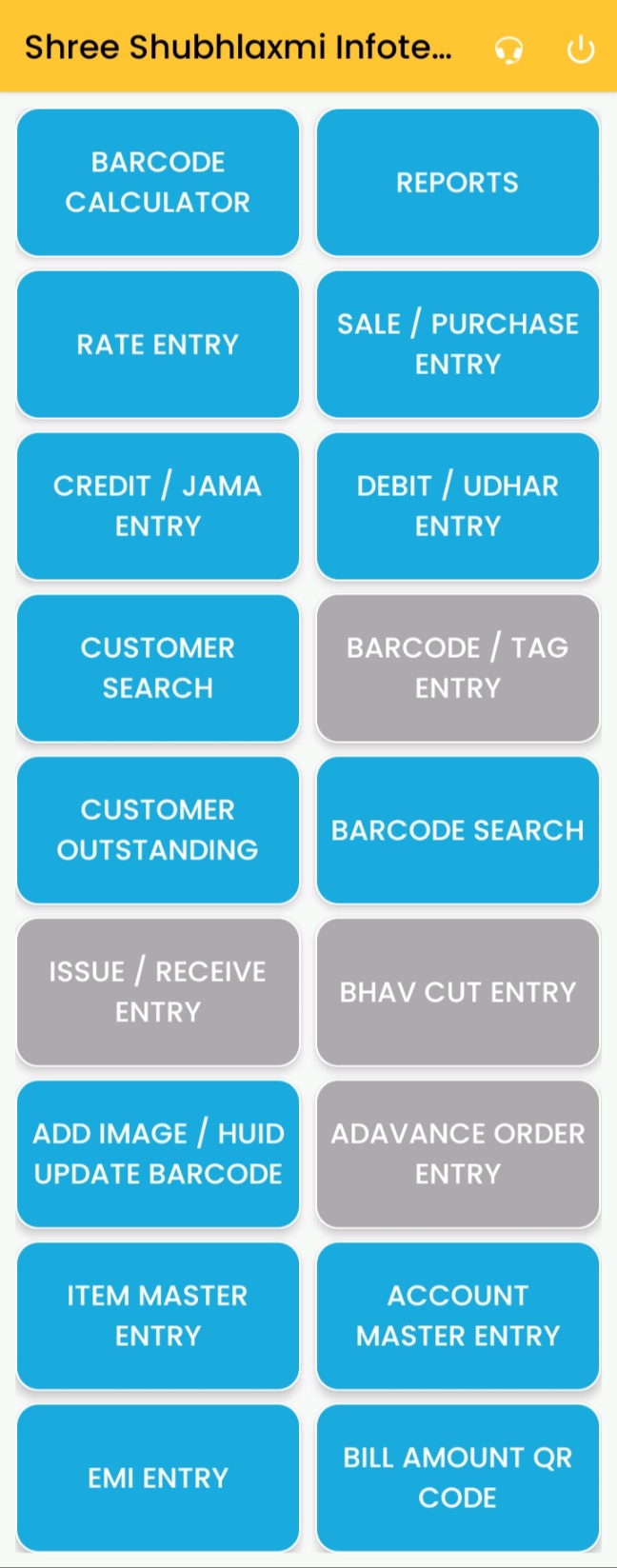This screenshot has width=617, height=1568.
Task: Go to Item Master Entry
Action: [158, 1315]
